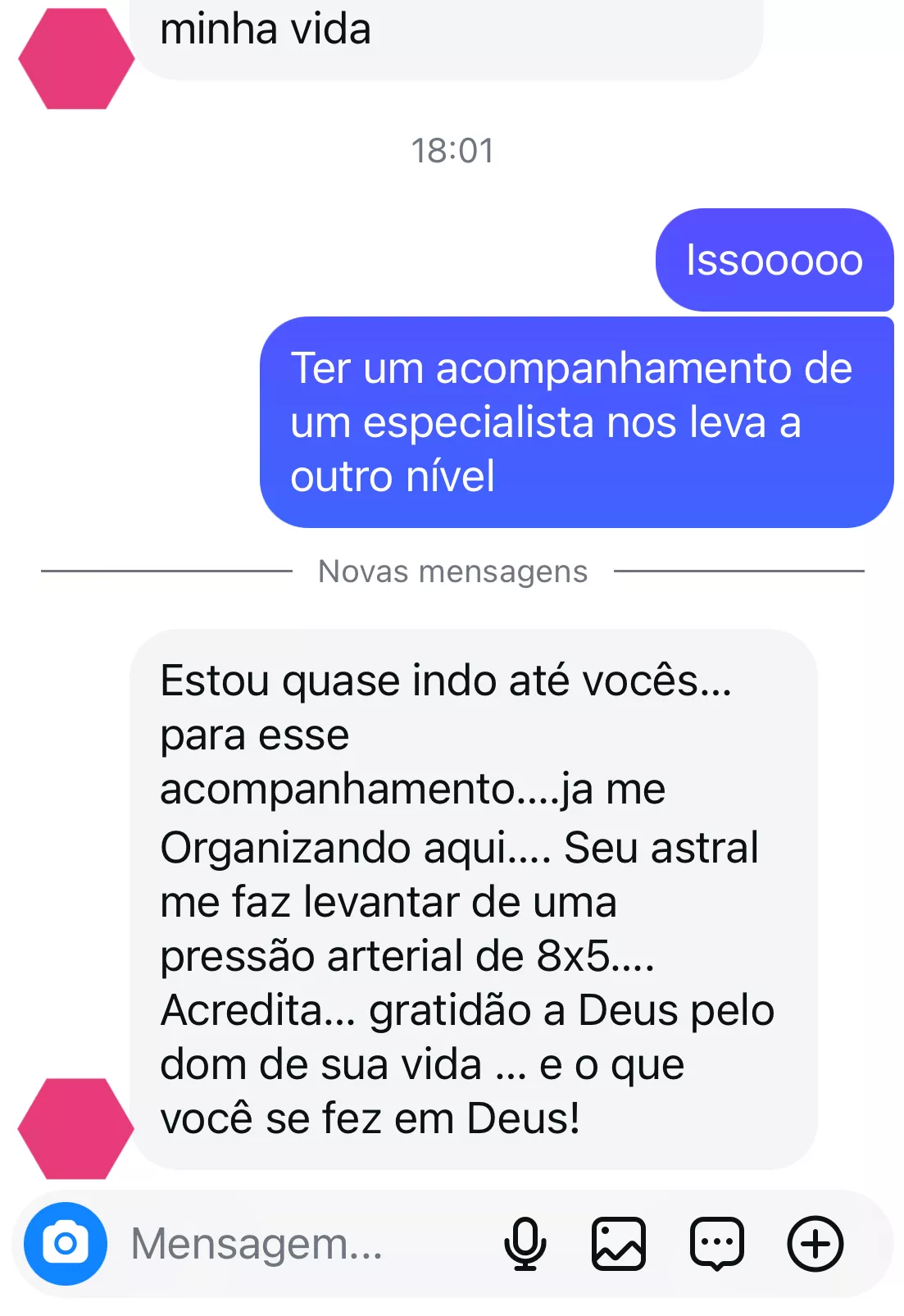The height and width of the screenshot is (1316, 904).
Task: Record a voice message with the microphone
Action: click(525, 1244)
